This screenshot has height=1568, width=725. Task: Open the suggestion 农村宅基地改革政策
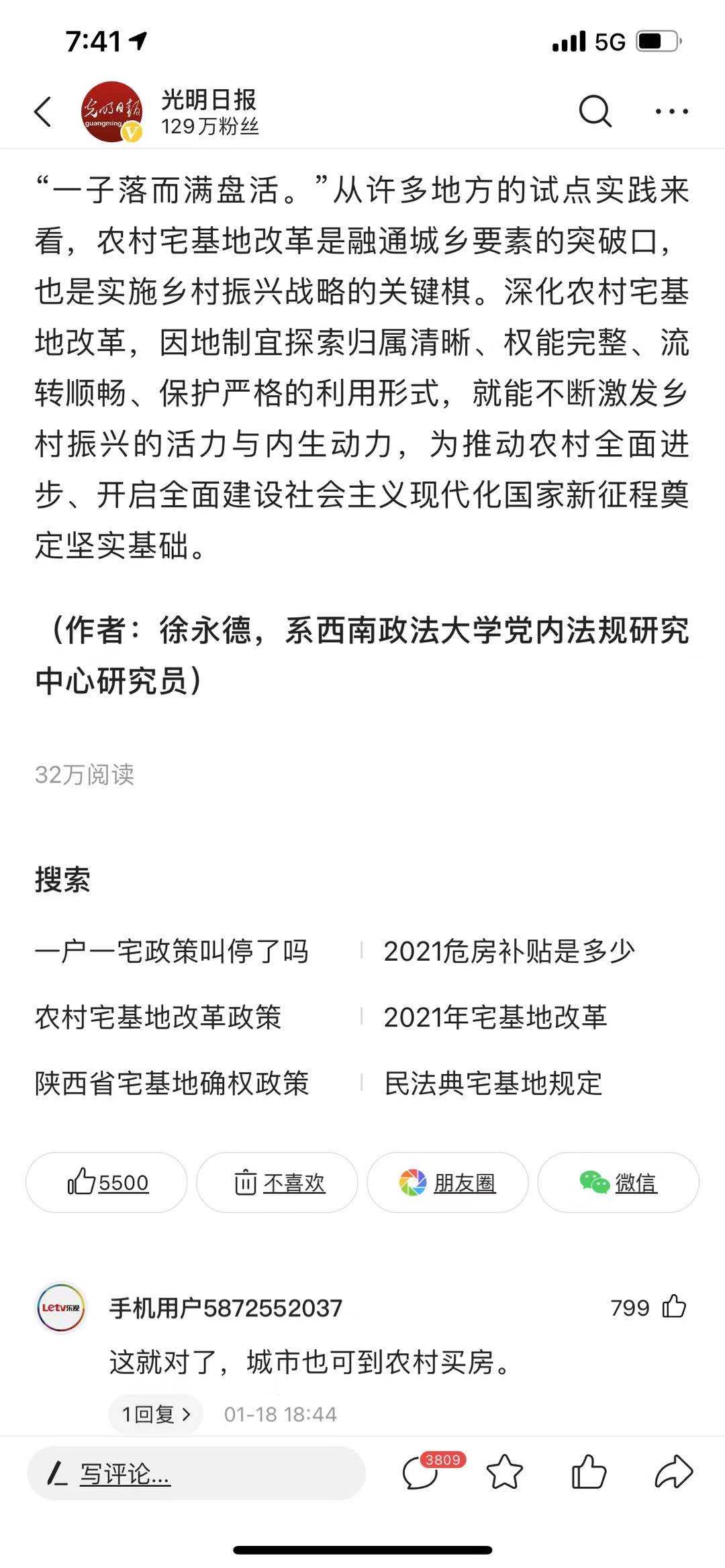158,1017
